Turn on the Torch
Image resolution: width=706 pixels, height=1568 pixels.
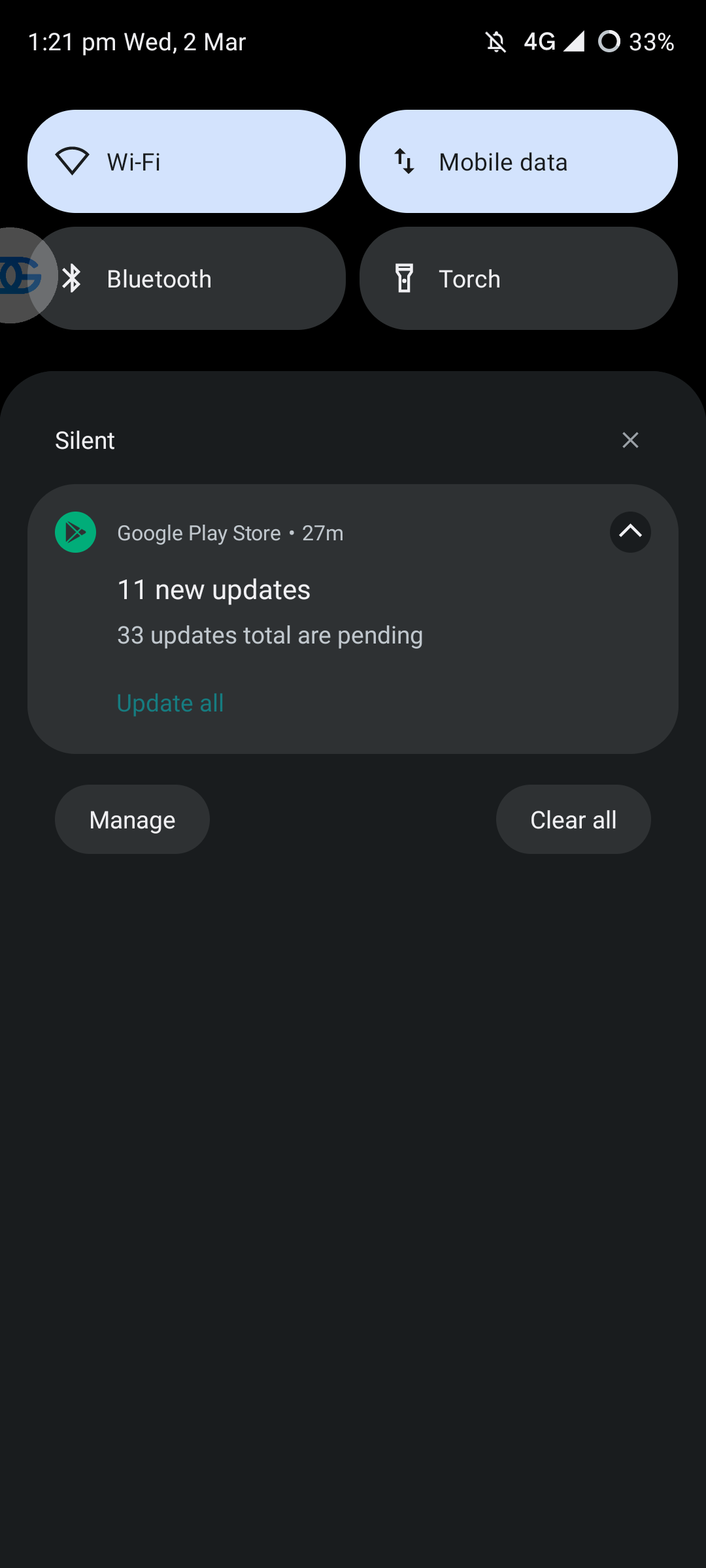click(518, 278)
